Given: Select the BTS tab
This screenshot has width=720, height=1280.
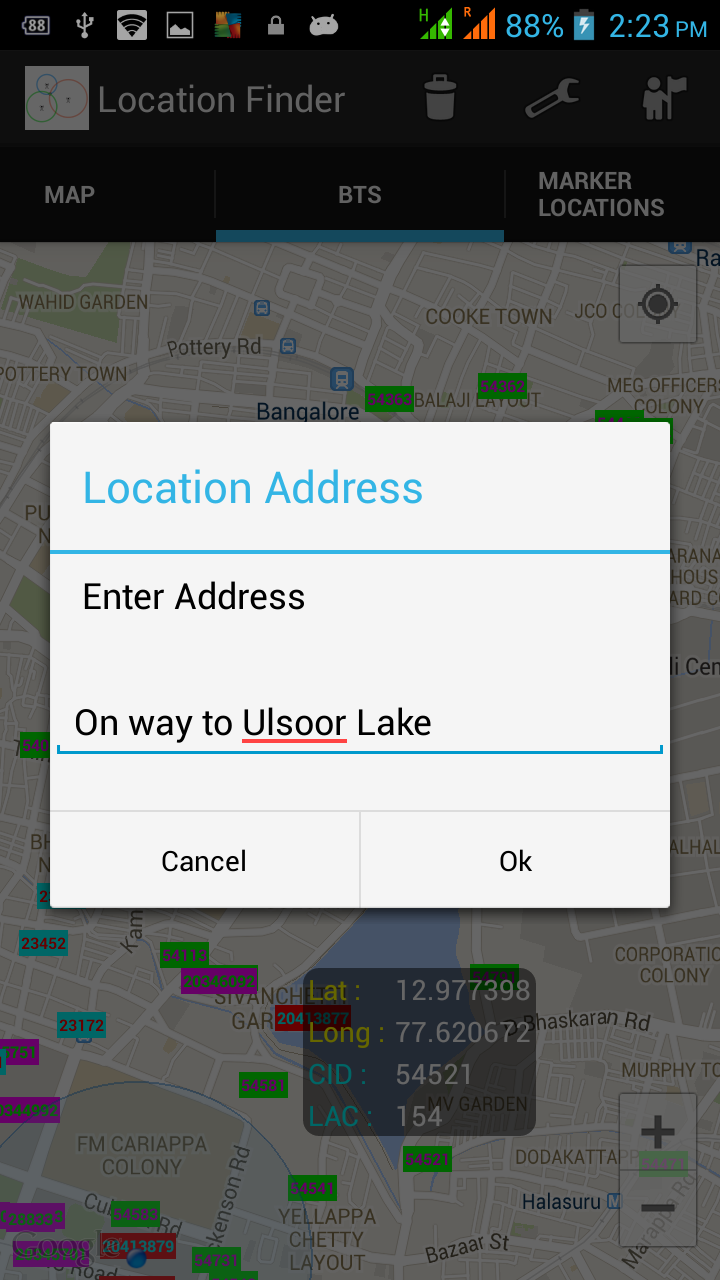Looking at the screenshot, I should [360, 195].
